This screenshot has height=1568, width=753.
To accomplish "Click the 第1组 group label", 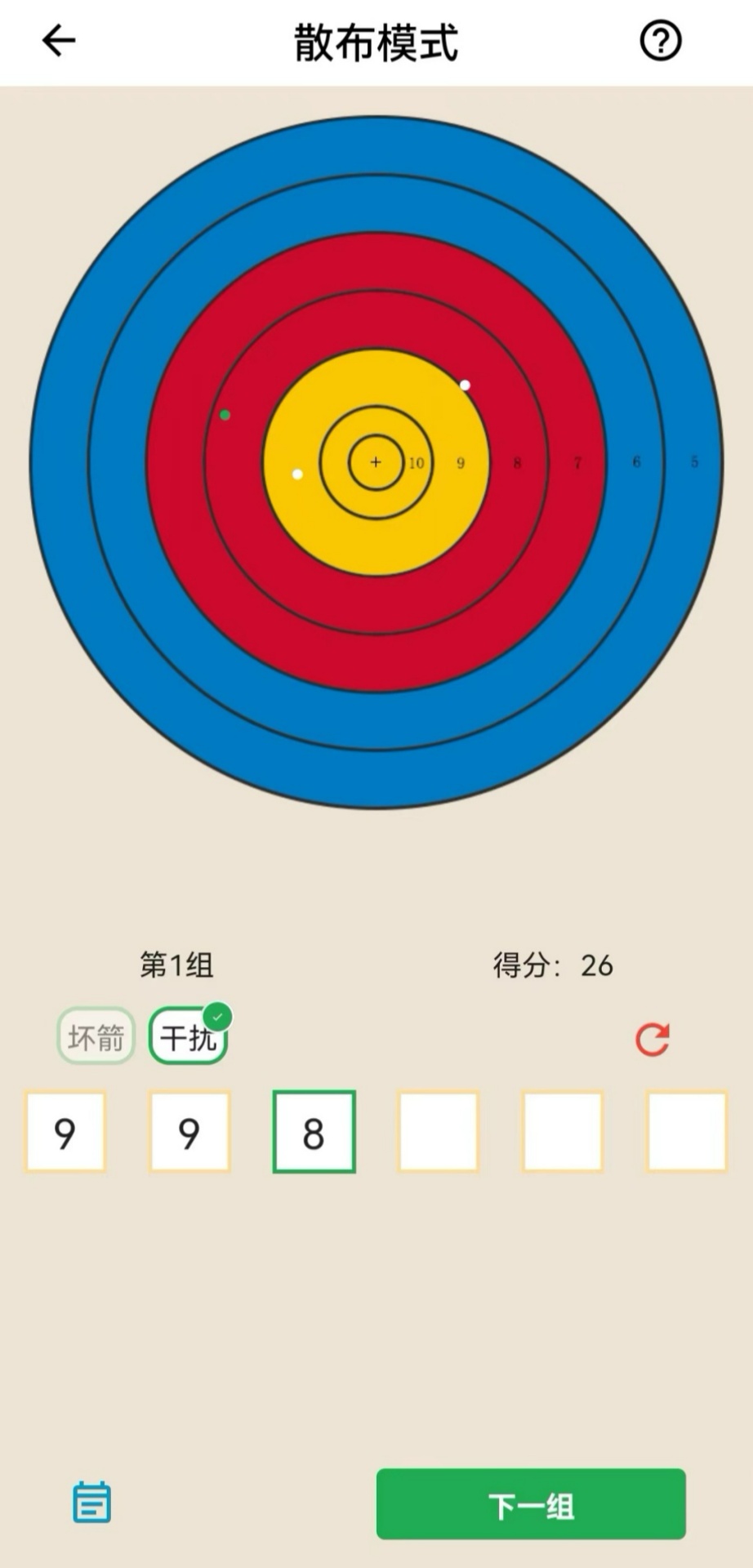I will 176,965.
